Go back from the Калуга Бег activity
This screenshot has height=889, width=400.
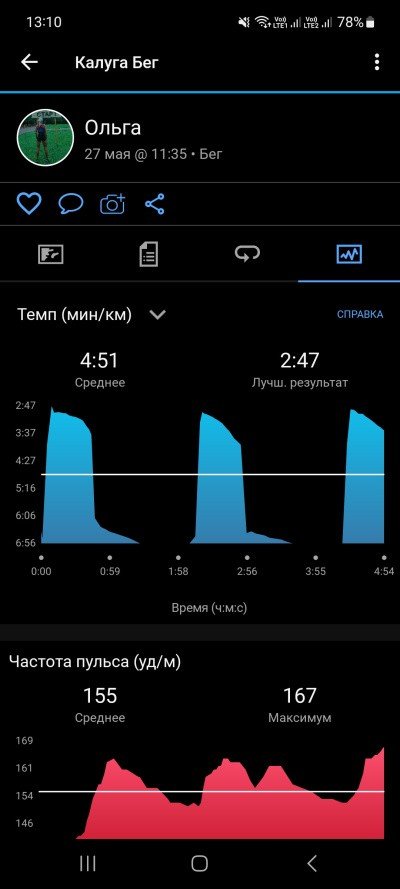coord(29,62)
